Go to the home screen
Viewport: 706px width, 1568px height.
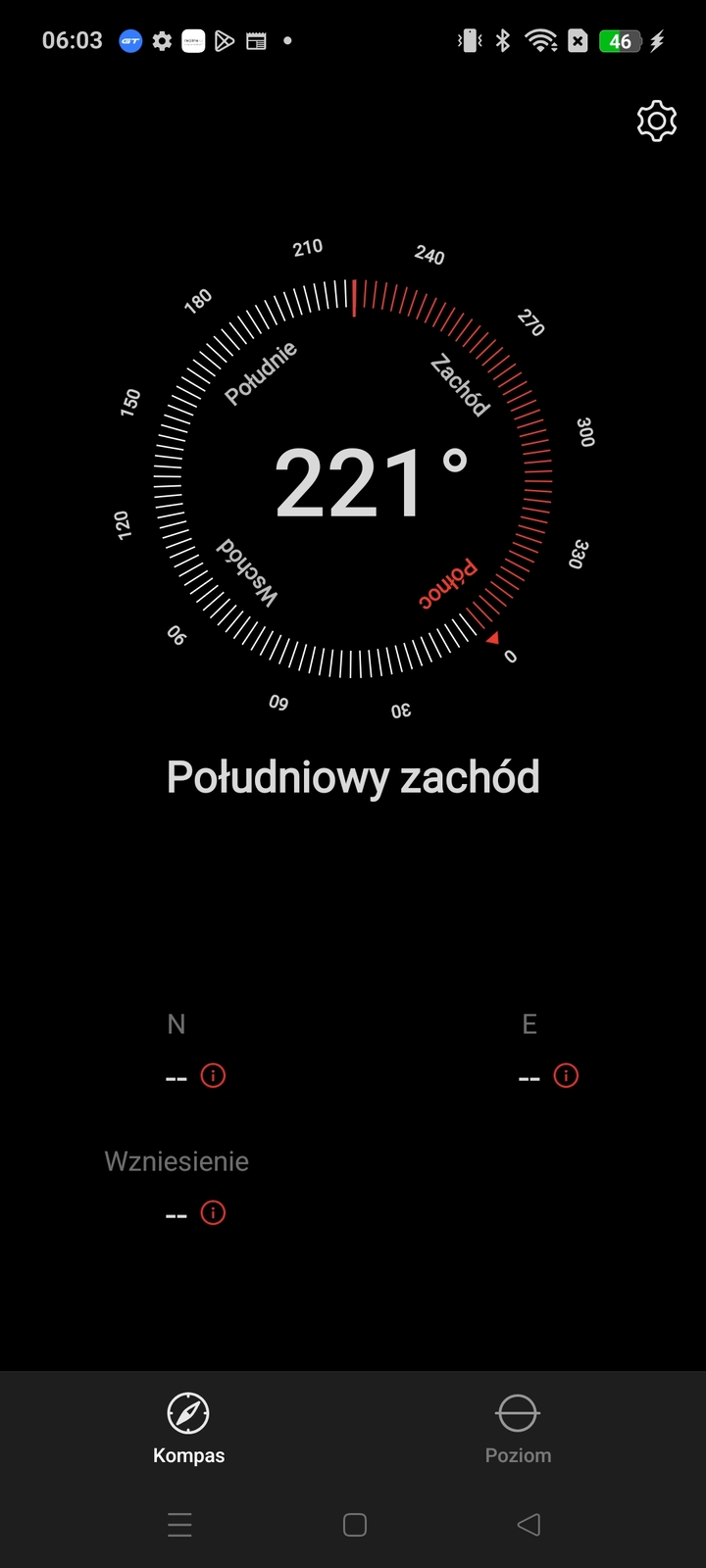354,1524
